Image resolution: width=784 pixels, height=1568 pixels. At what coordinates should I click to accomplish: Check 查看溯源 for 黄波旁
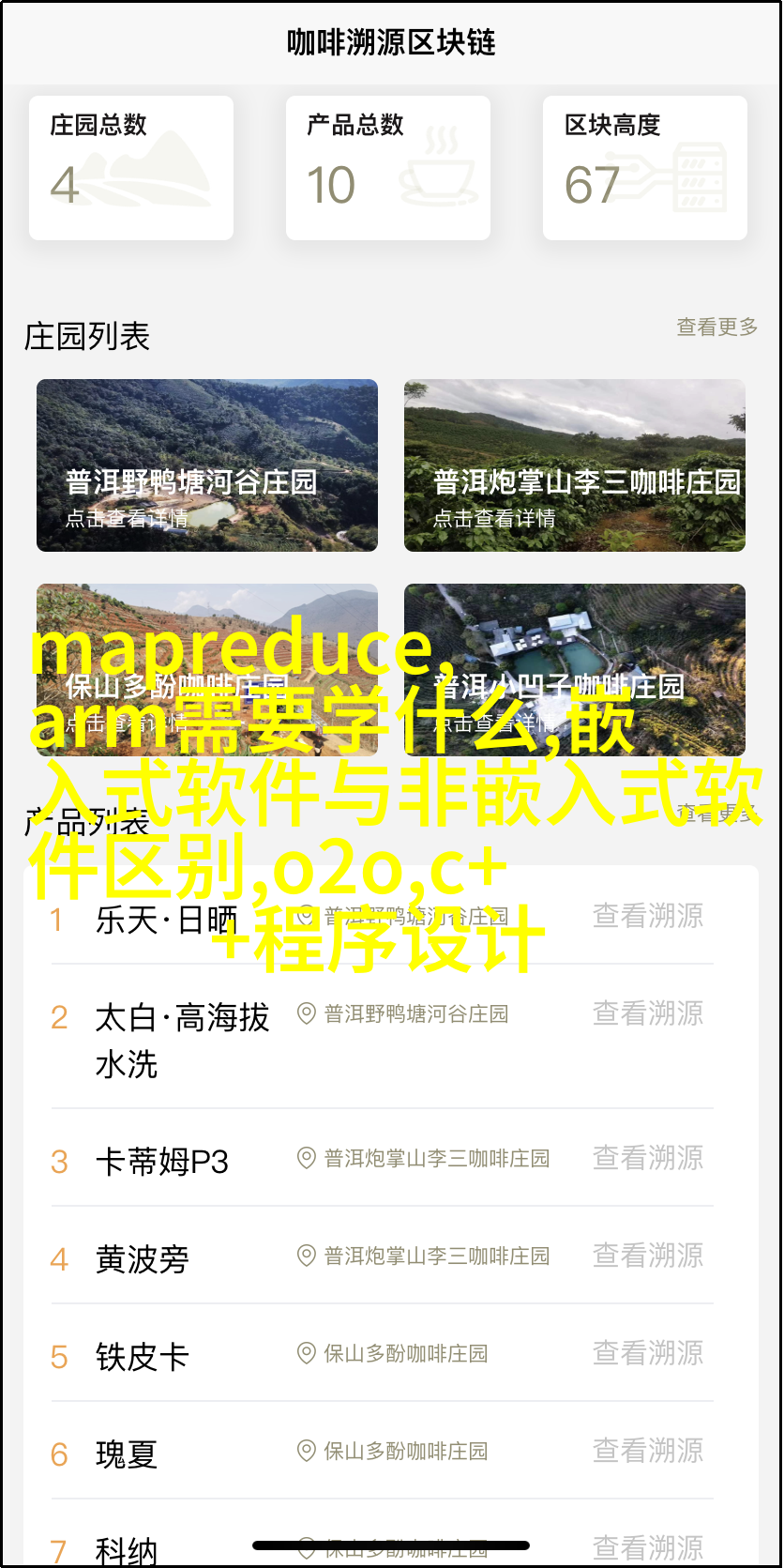(648, 1256)
